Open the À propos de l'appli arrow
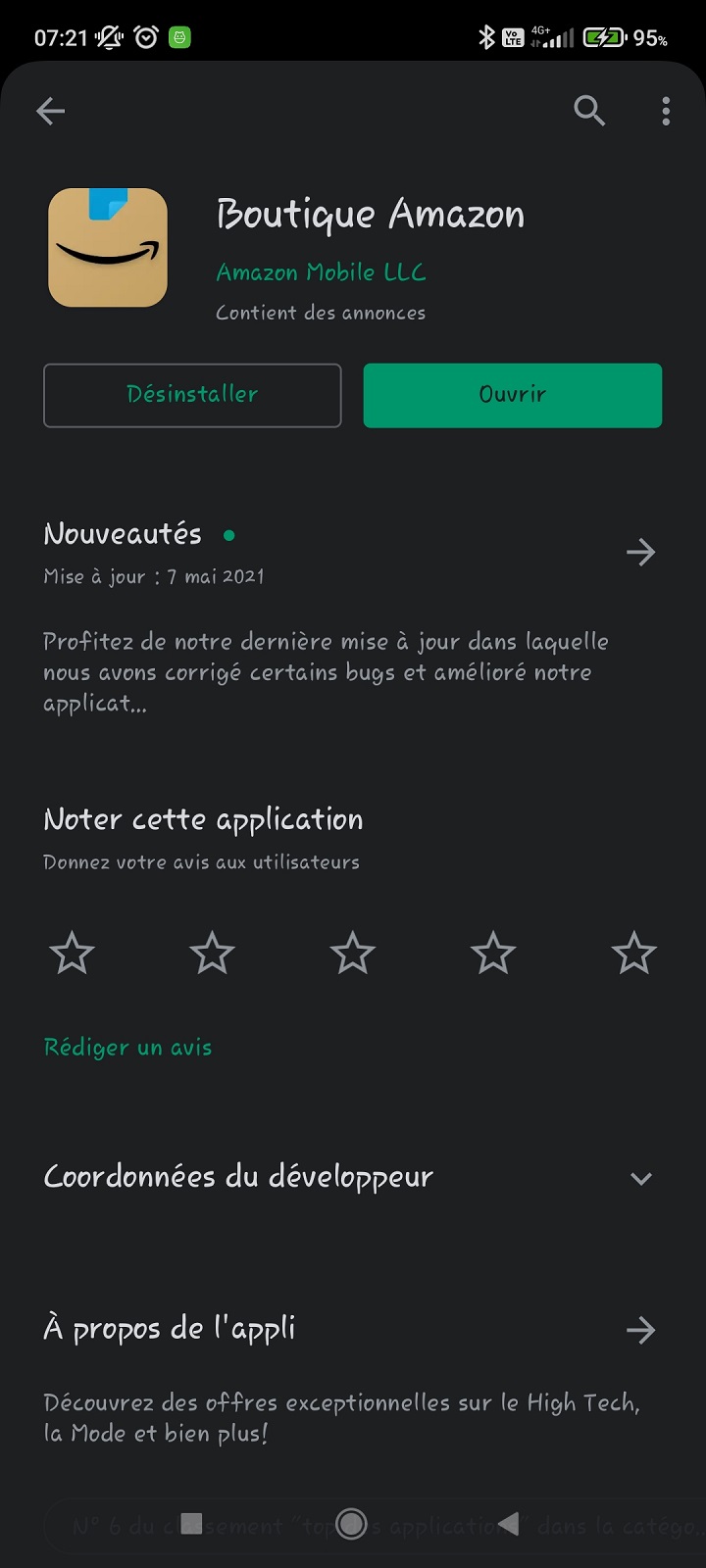 pos(640,1330)
